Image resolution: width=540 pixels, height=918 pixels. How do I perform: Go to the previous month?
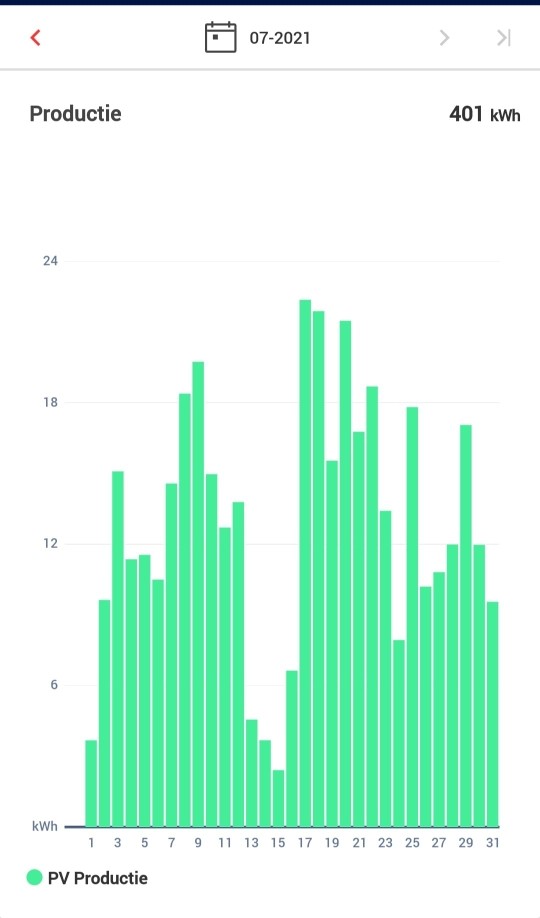[x=35, y=38]
